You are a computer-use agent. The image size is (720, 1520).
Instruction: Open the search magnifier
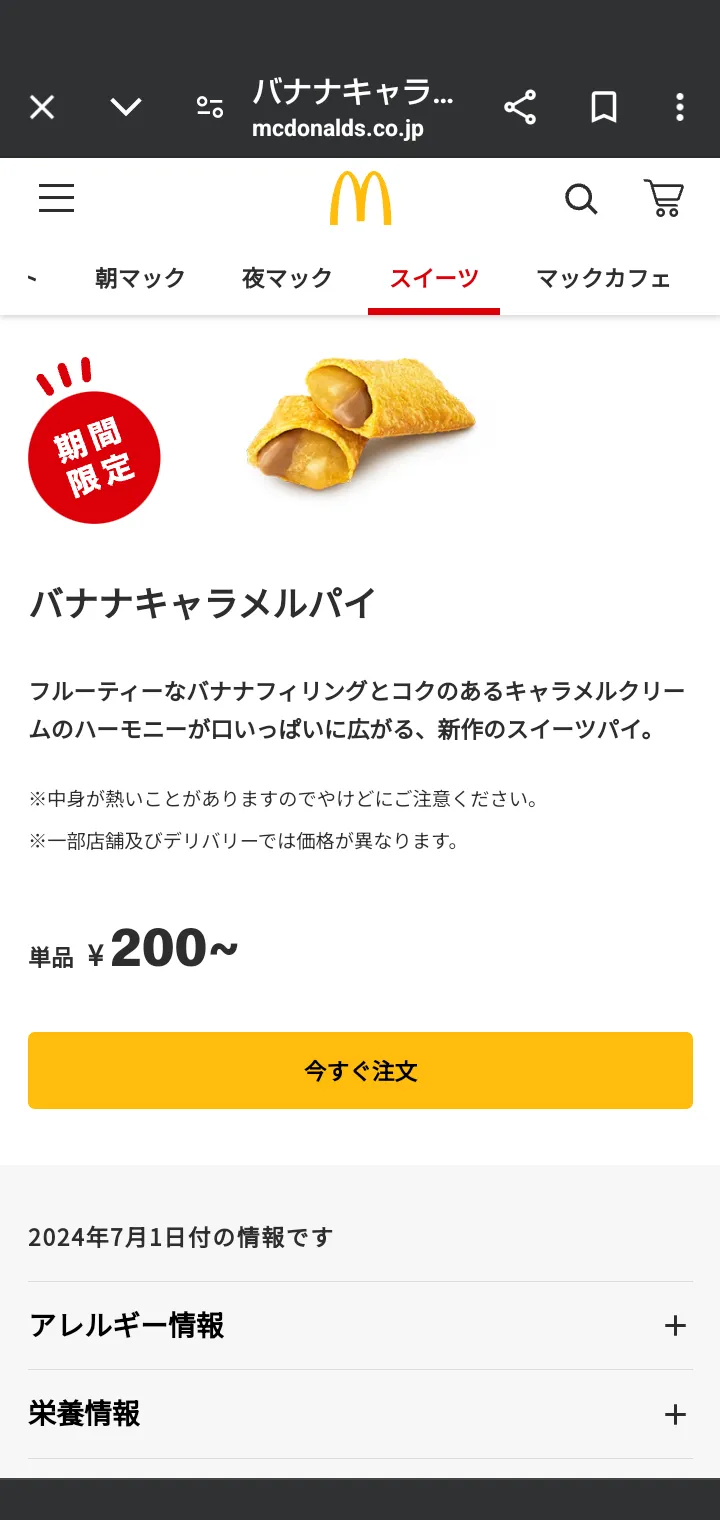pyautogui.click(x=581, y=199)
